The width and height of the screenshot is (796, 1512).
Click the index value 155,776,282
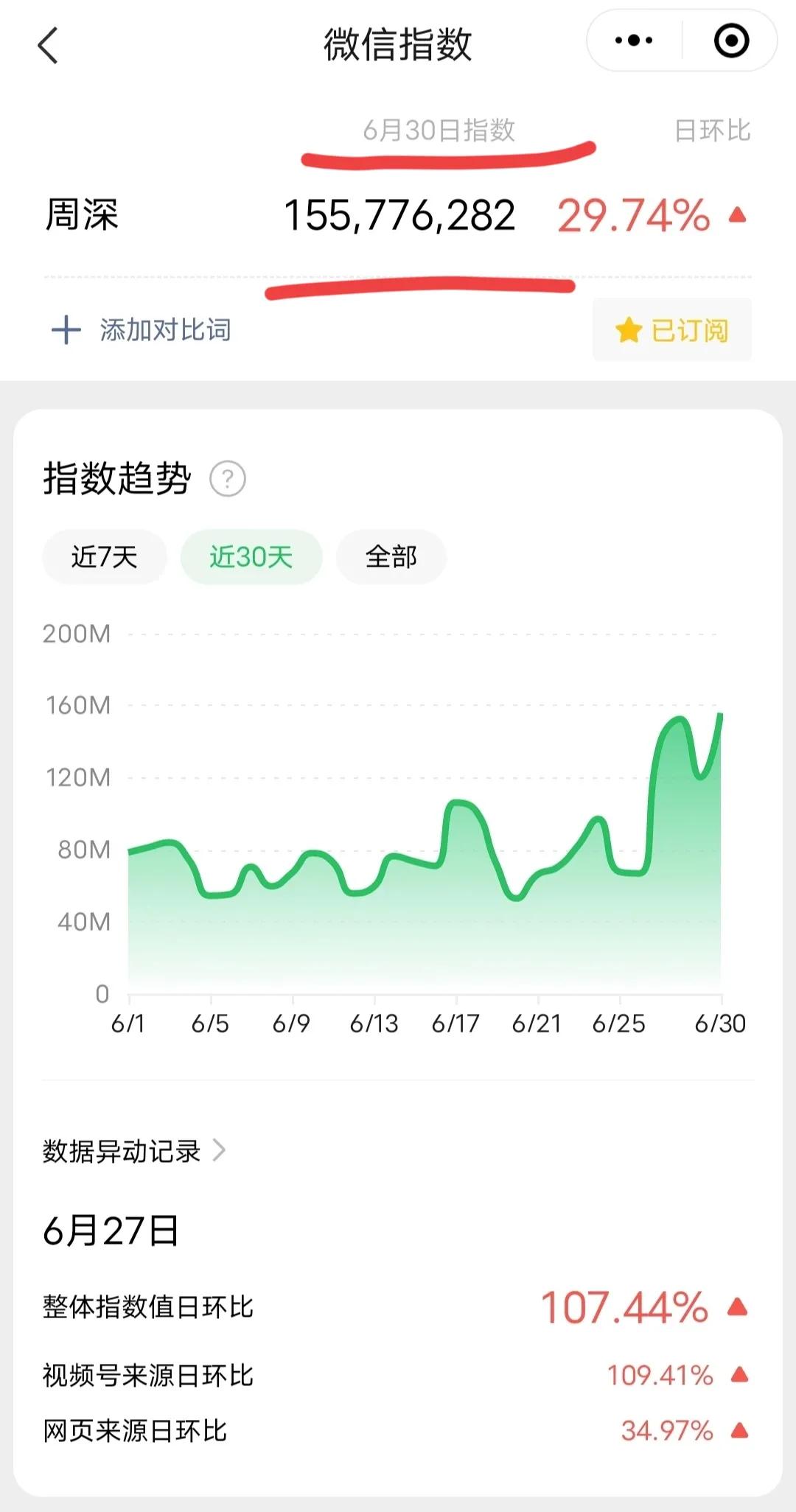[x=401, y=214]
